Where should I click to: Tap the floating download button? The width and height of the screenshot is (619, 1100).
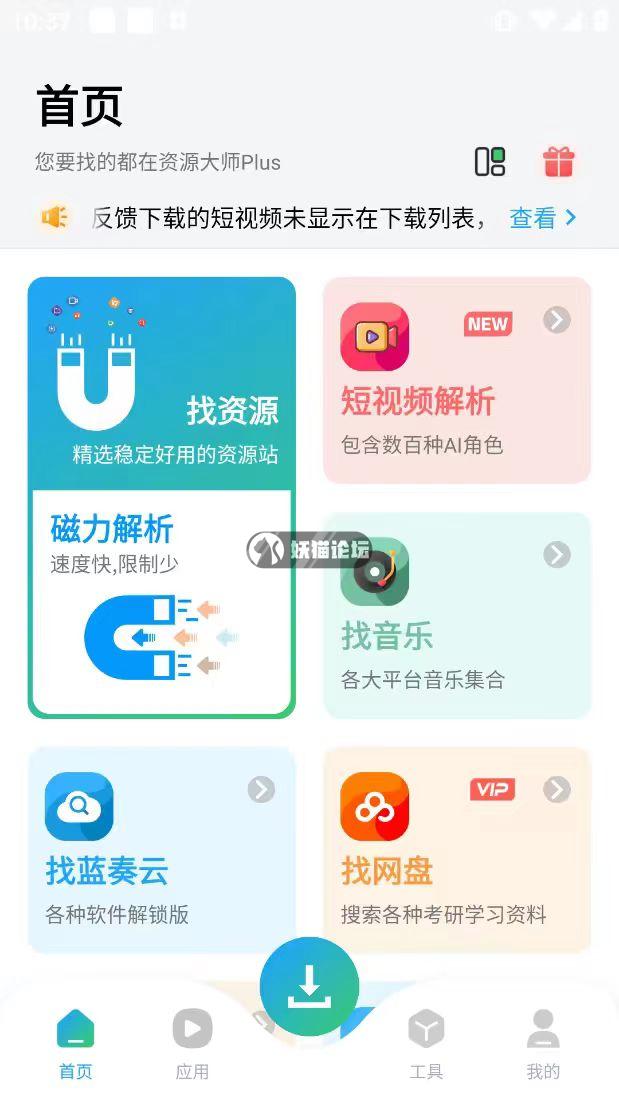pyautogui.click(x=309, y=987)
